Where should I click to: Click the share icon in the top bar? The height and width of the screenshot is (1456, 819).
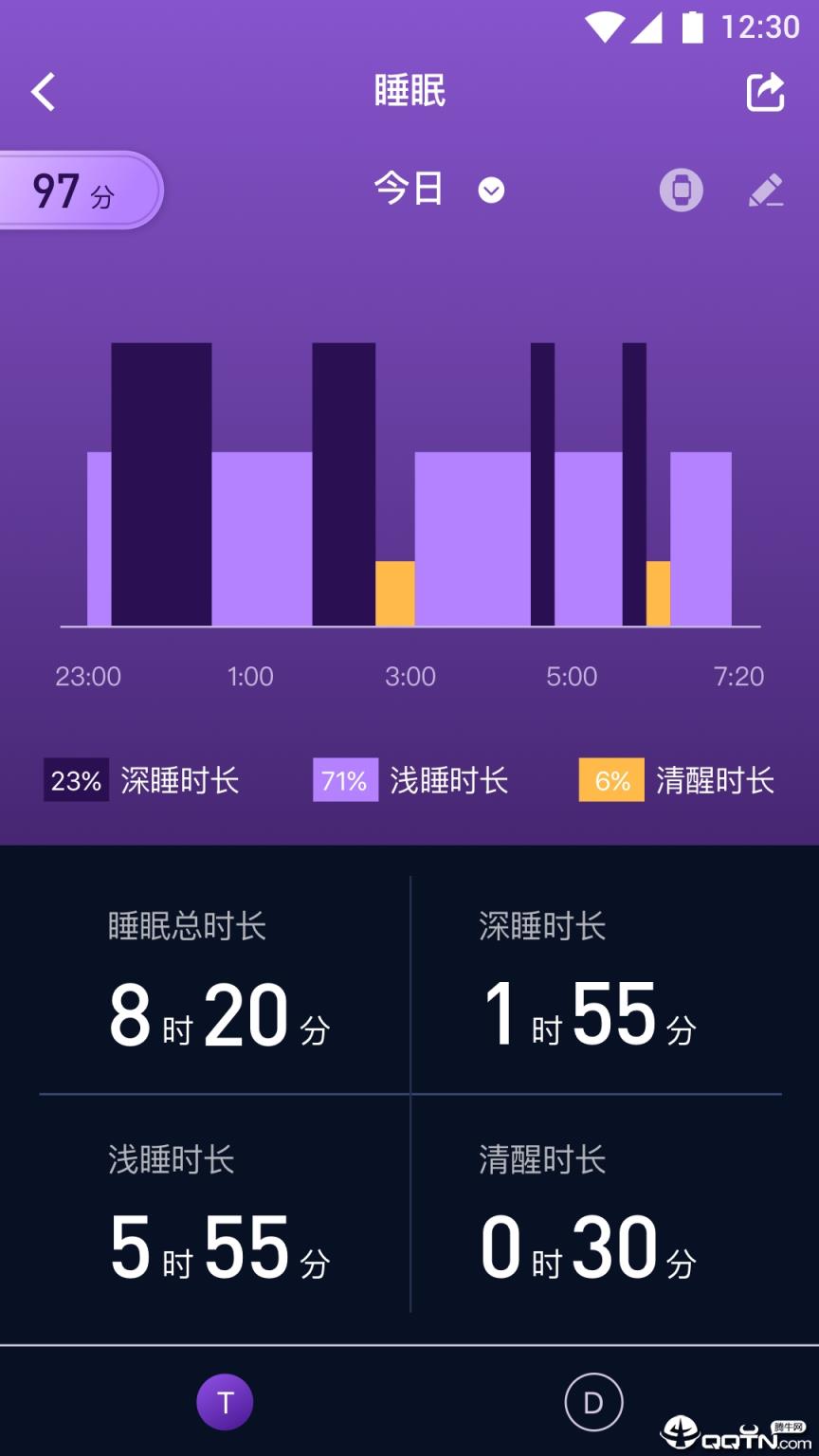pos(765,91)
